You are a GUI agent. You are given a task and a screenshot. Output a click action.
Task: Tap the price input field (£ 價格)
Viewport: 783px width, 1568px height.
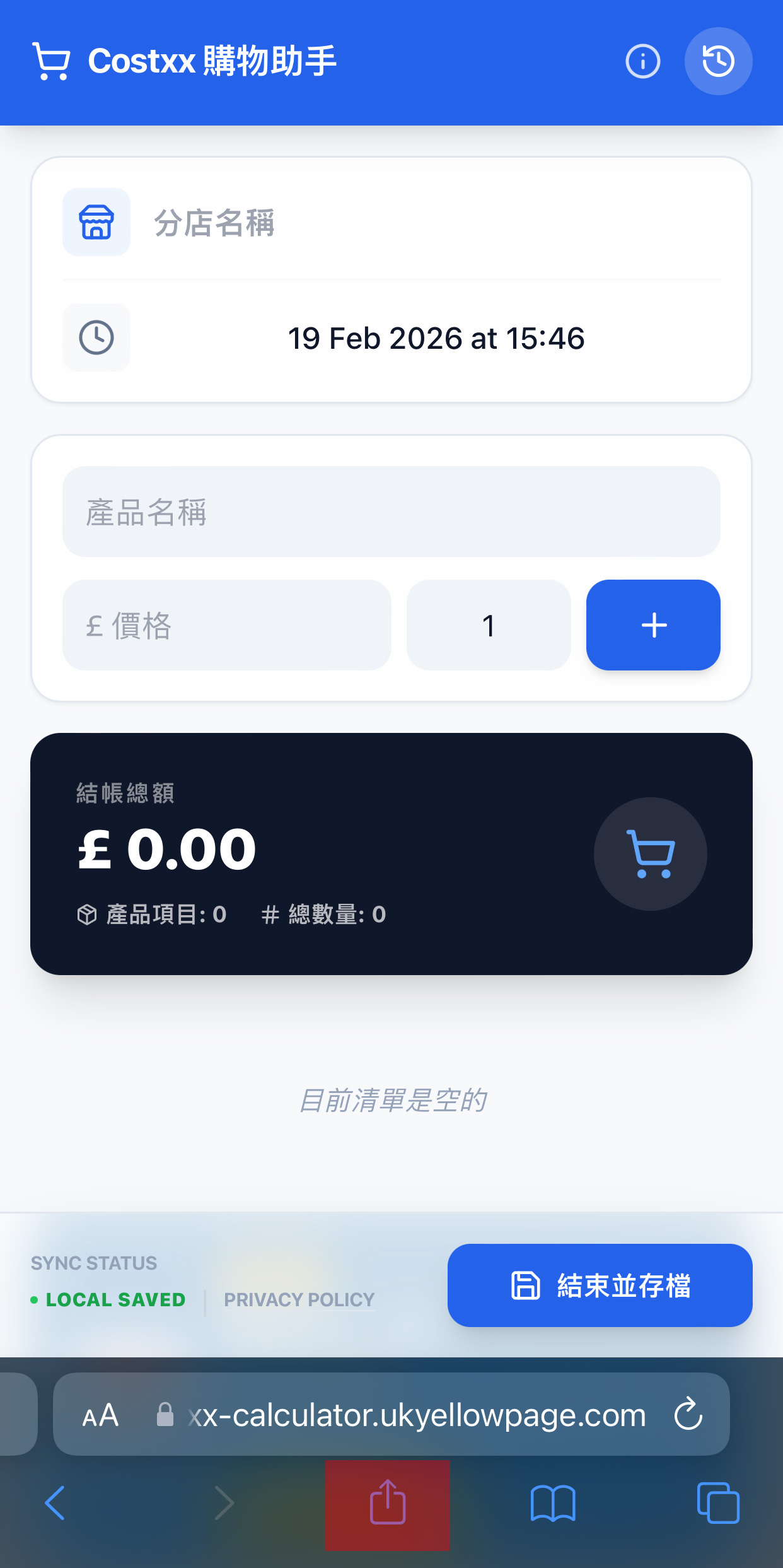(227, 625)
